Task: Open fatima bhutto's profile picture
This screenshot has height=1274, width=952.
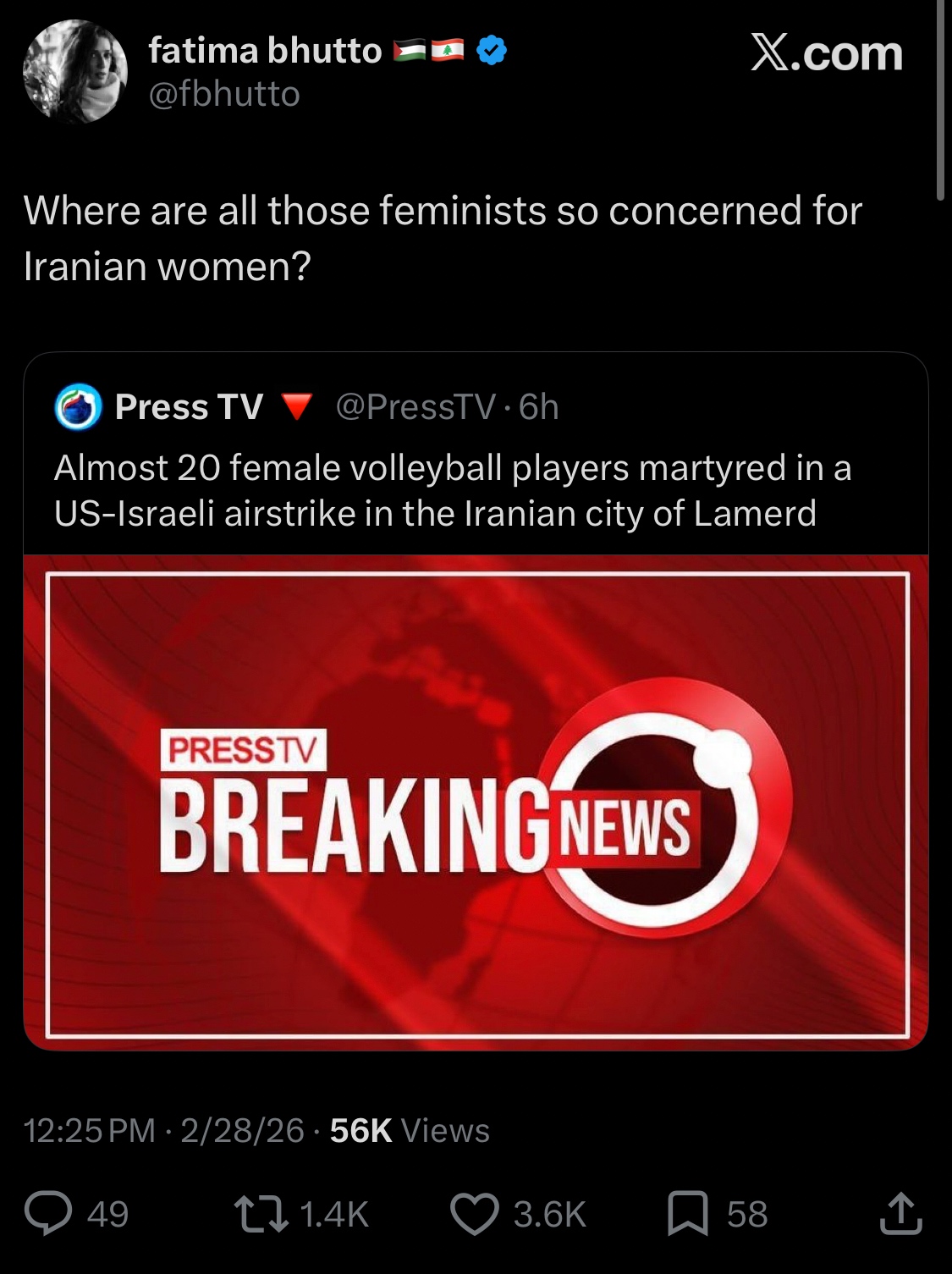Action: click(x=74, y=72)
